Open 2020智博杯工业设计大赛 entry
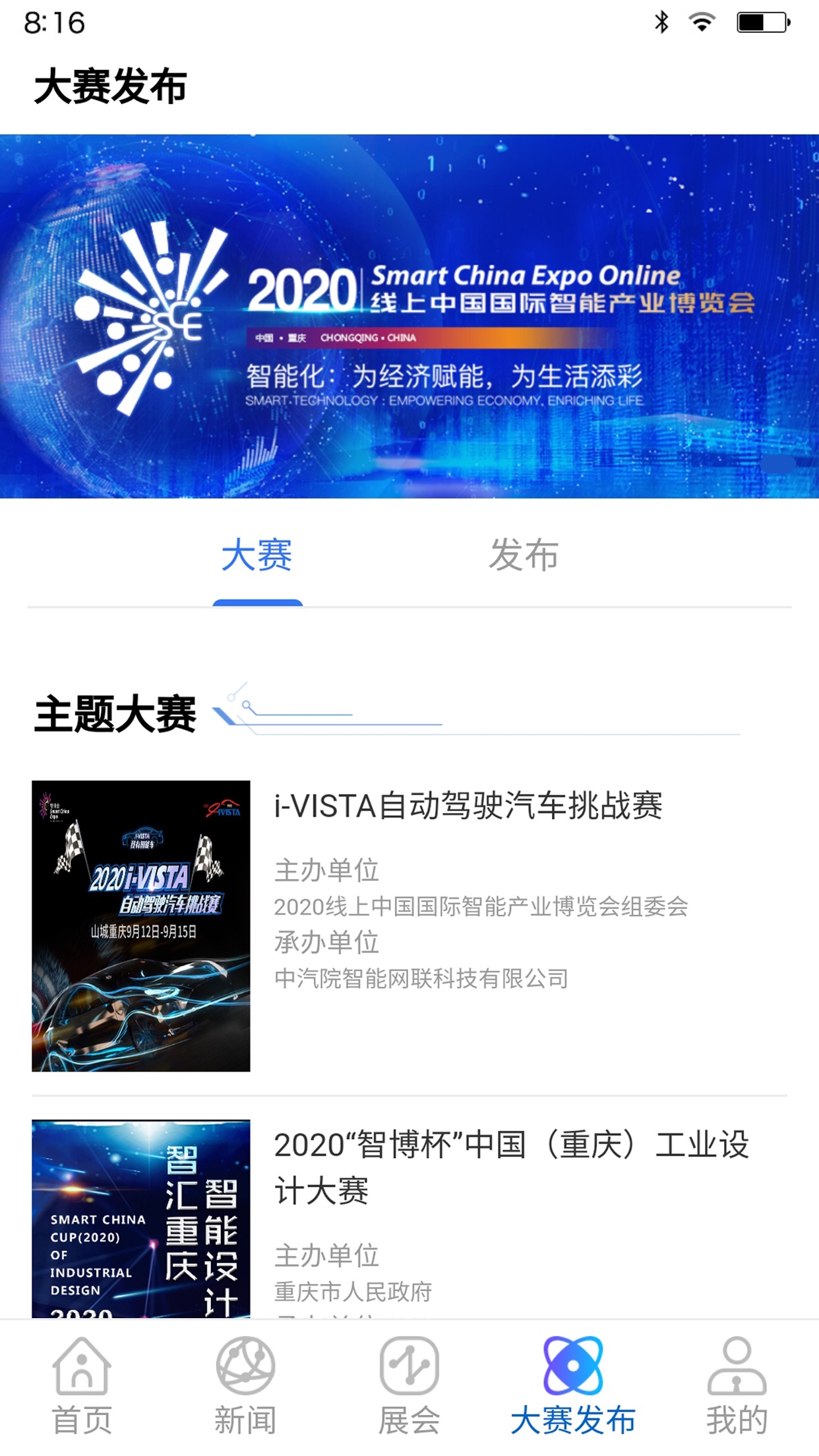 (x=511, y=1167)
